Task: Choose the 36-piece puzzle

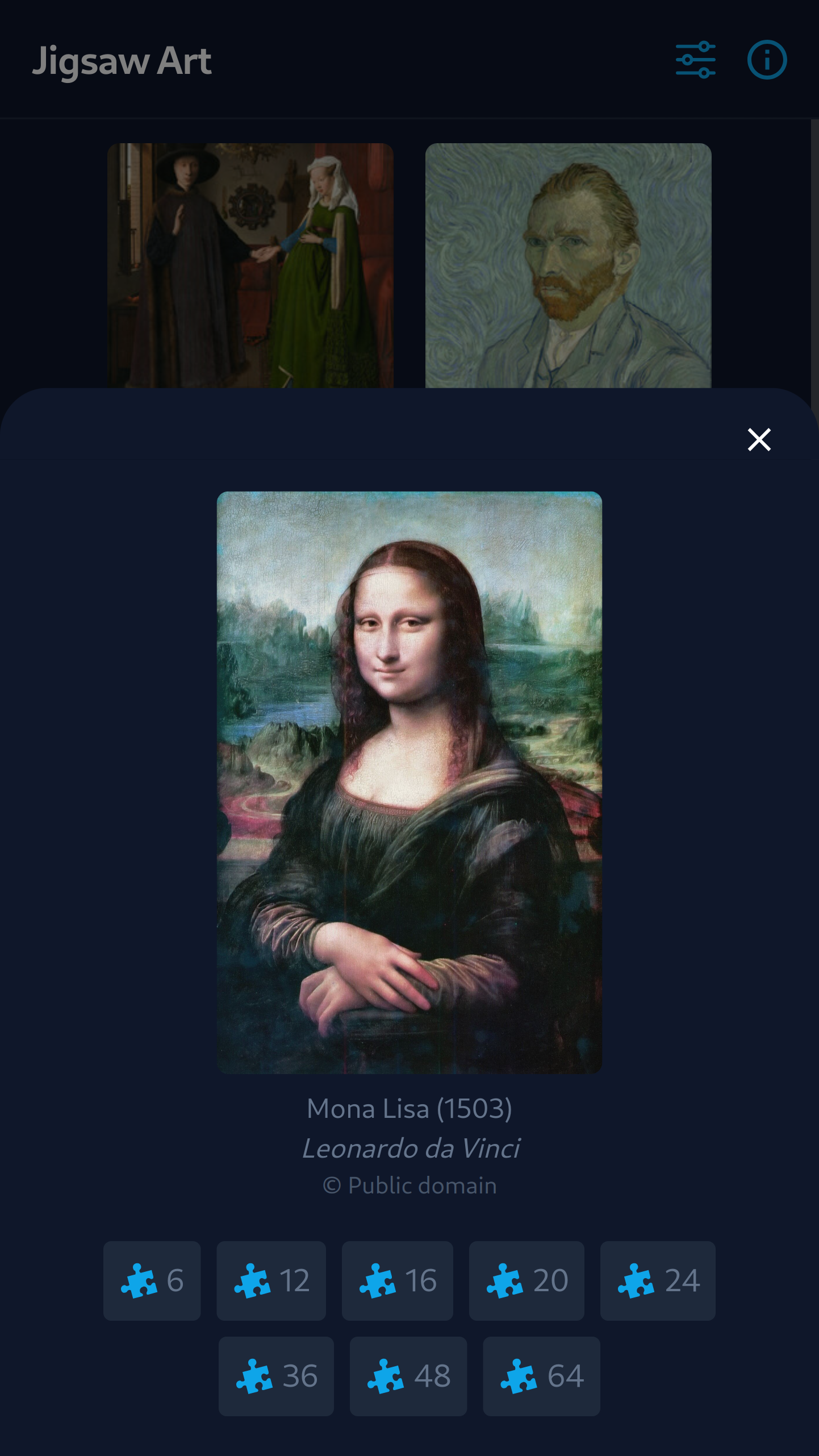Action: point(276,1376)
